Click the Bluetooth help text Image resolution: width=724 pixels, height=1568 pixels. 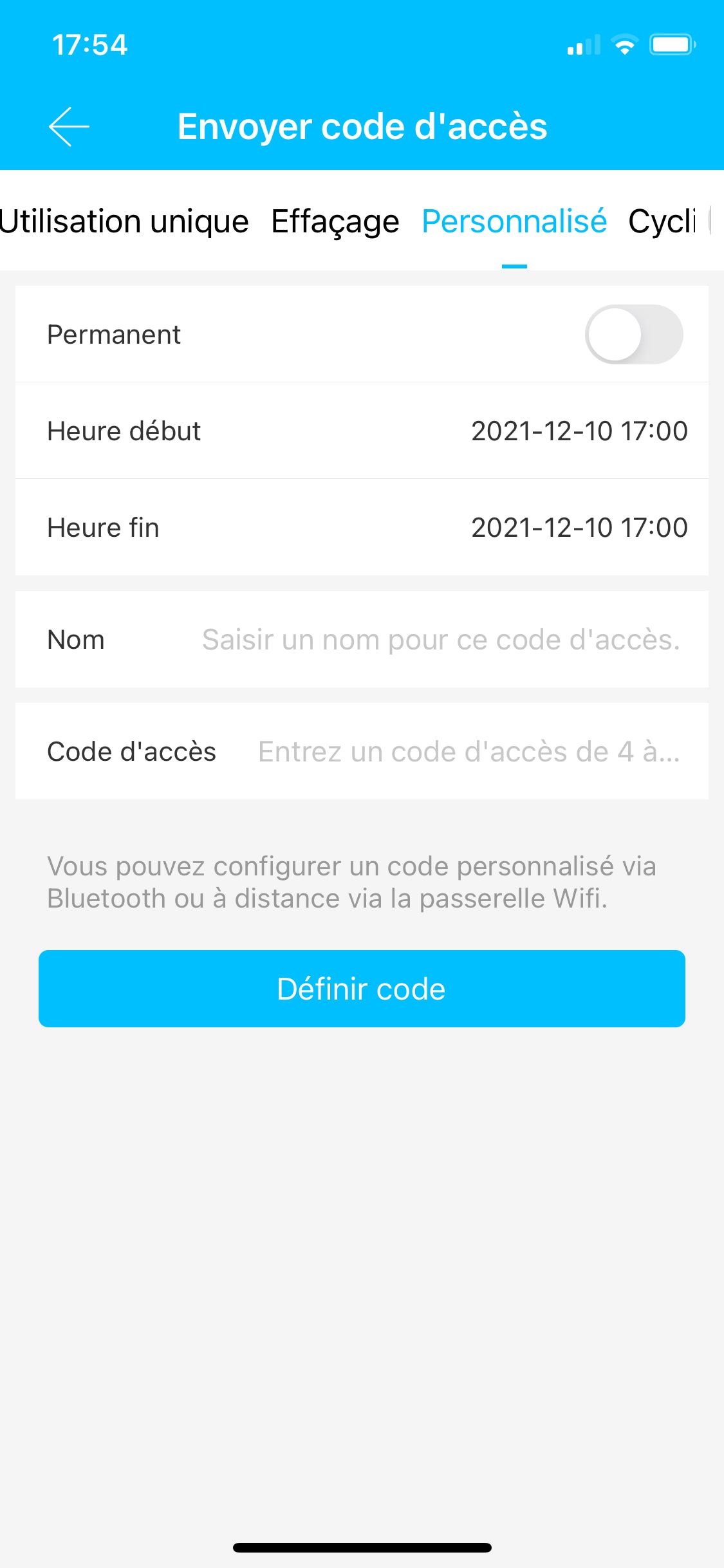[351, 882]
